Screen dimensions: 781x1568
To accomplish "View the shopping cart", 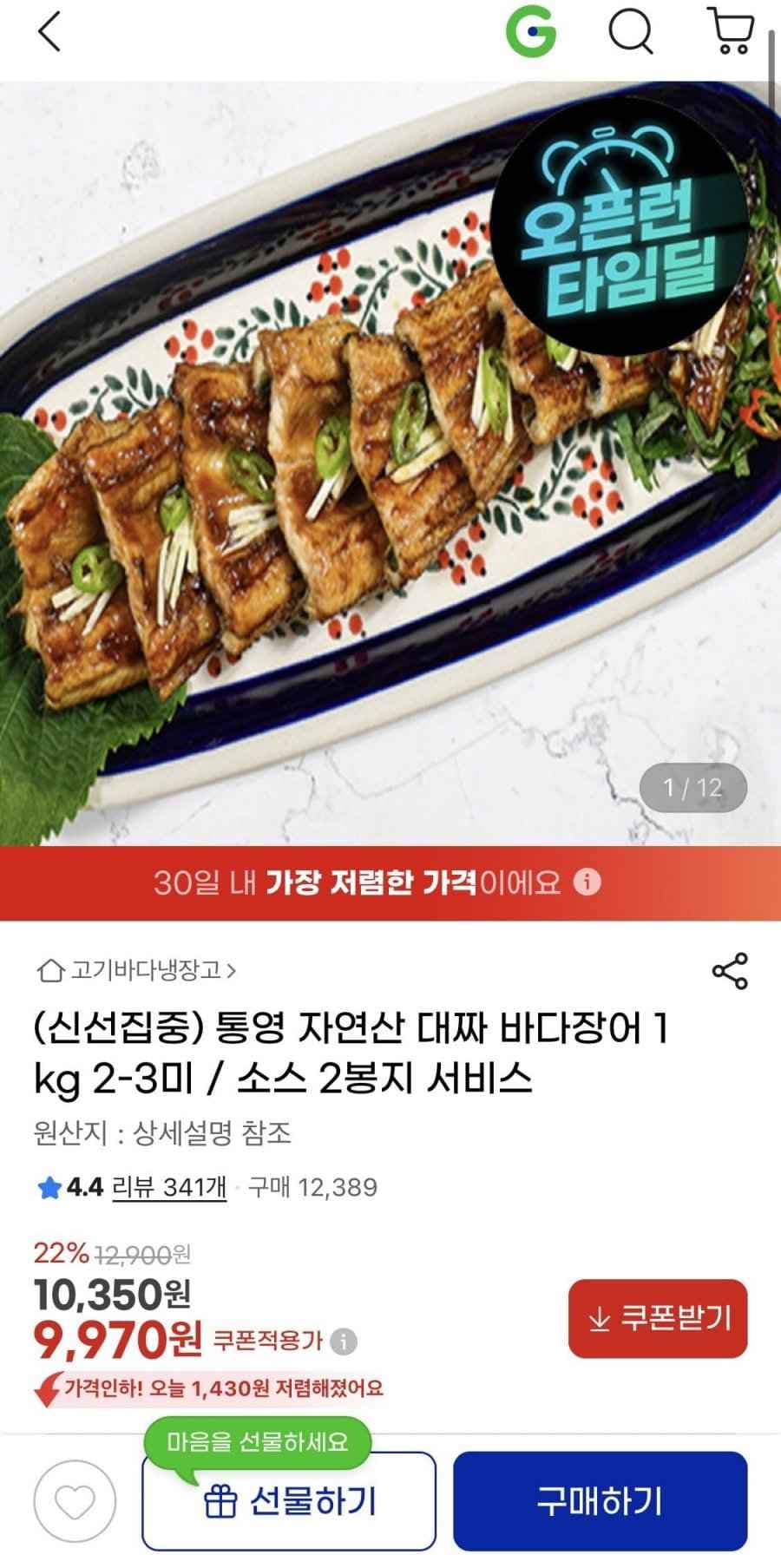I will tap(732, 35).
